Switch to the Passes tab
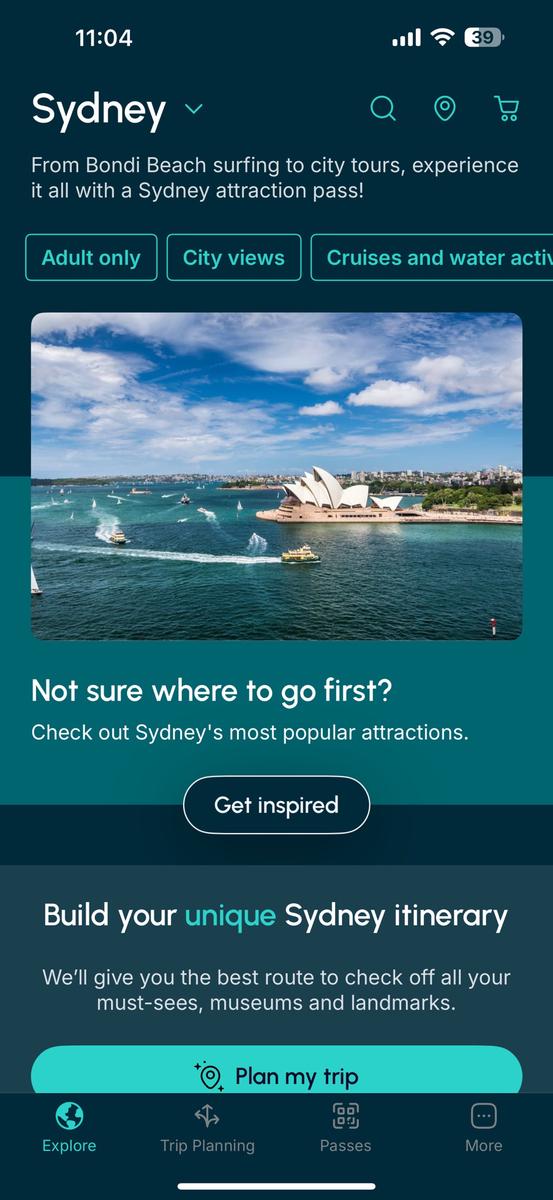 345,1128
